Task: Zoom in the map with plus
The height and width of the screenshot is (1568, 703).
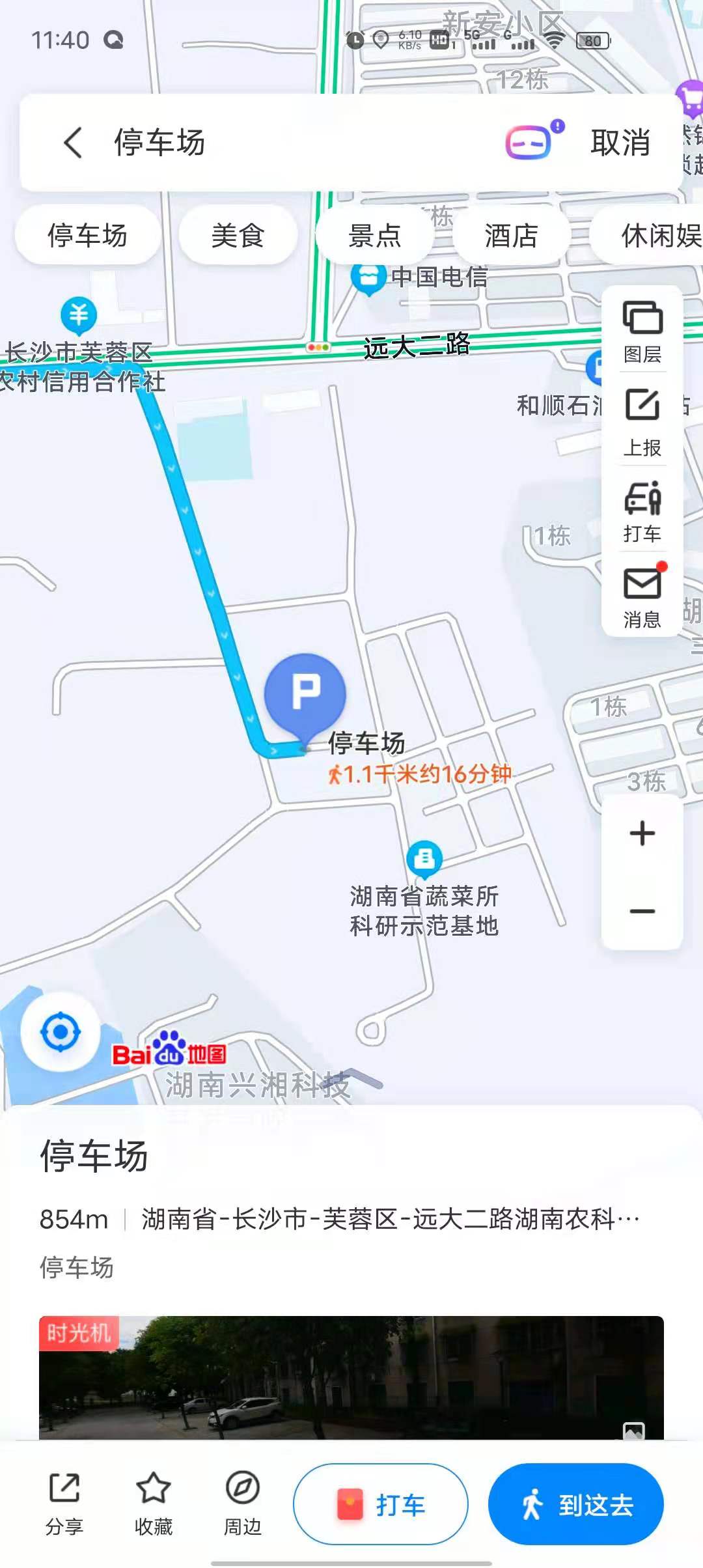Action: (x=642, y=833)
